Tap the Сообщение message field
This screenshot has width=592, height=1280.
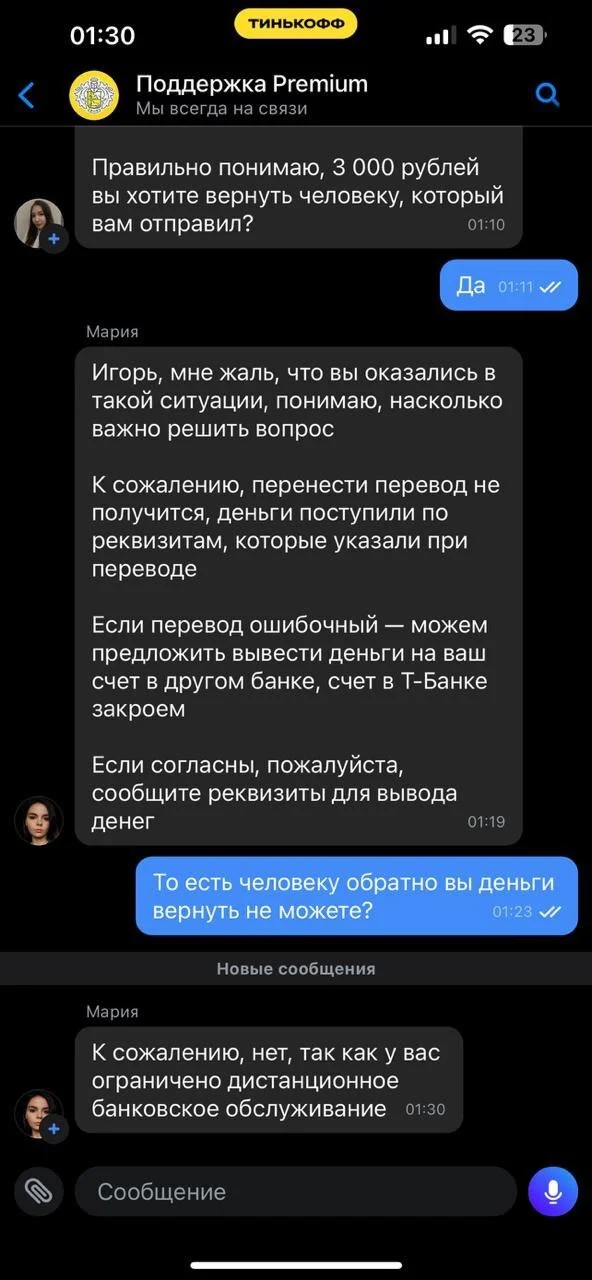295,1191
